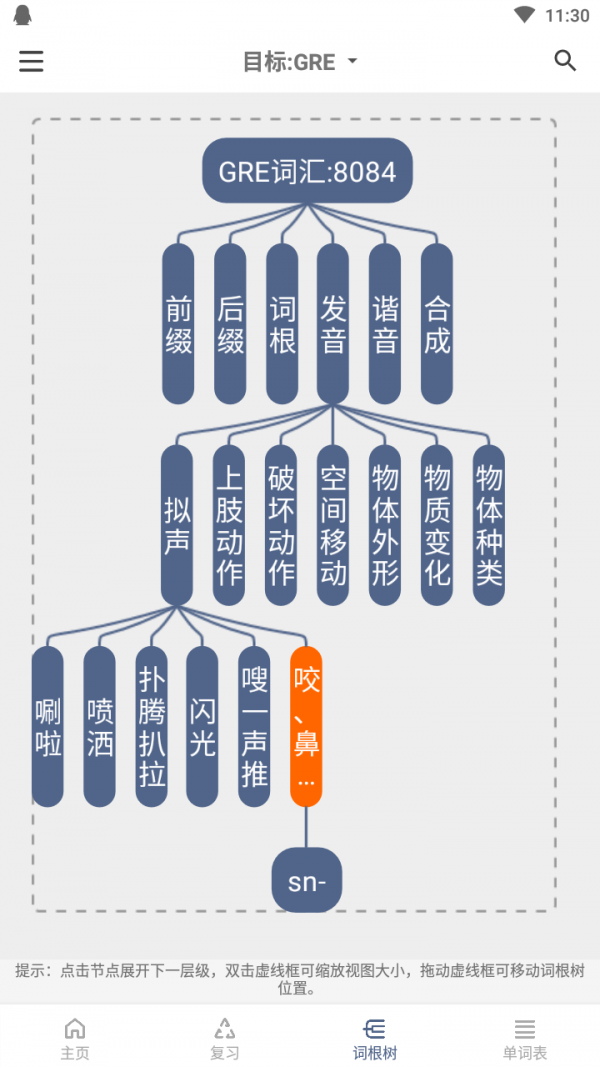Expand the 合成 node

pos(437,324)
